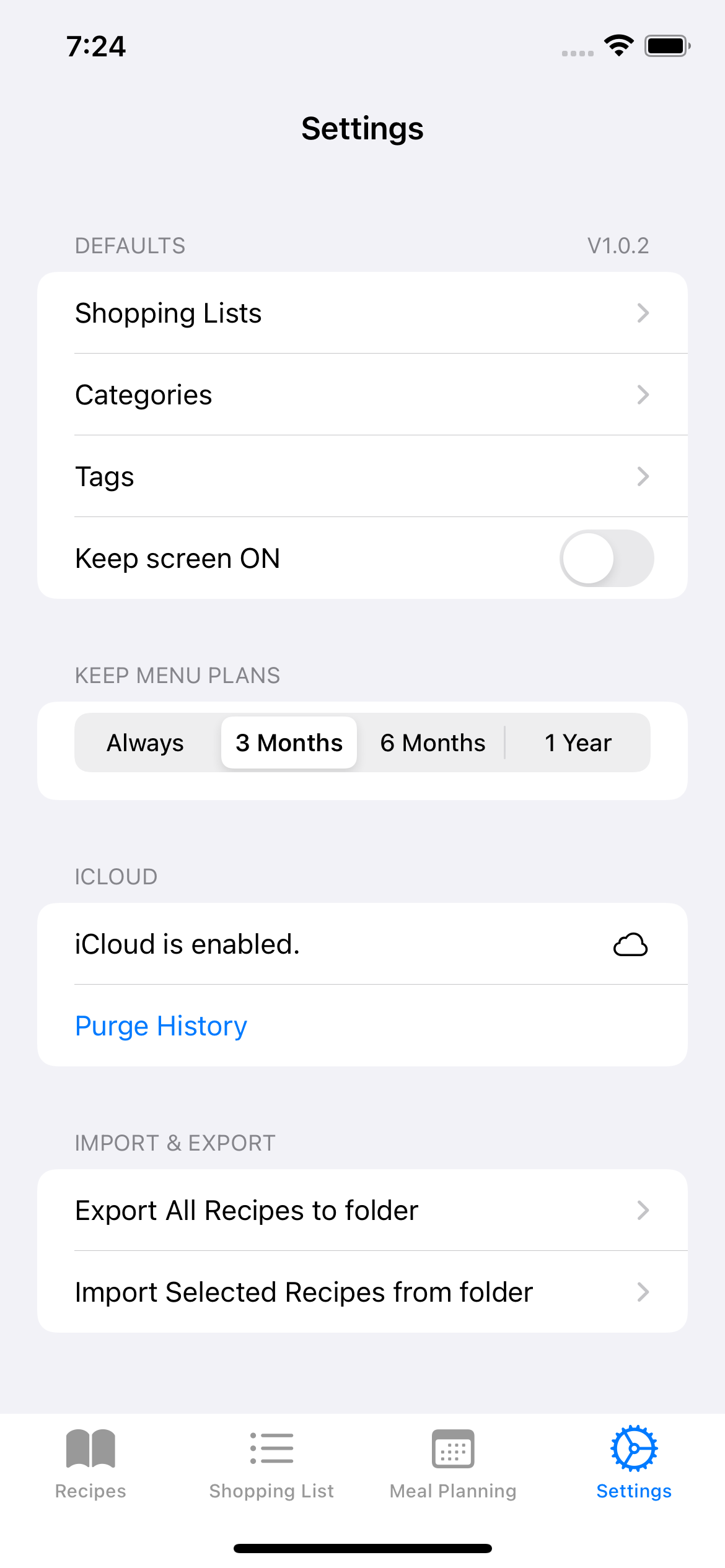Open Import Selected Recipes from folder
The image size is (725, 1568).
tap(362, 1292)
